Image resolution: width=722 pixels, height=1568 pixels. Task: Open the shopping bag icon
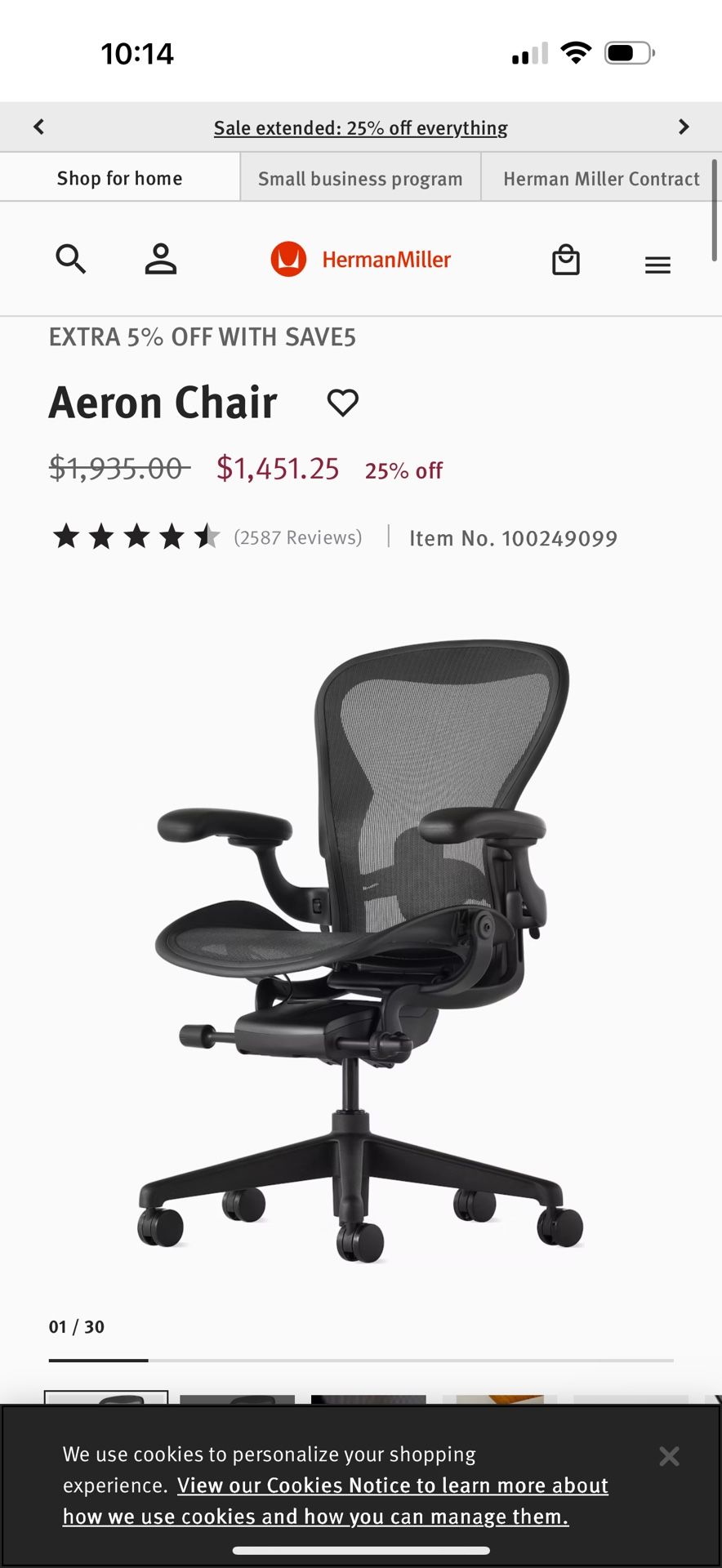567,260
